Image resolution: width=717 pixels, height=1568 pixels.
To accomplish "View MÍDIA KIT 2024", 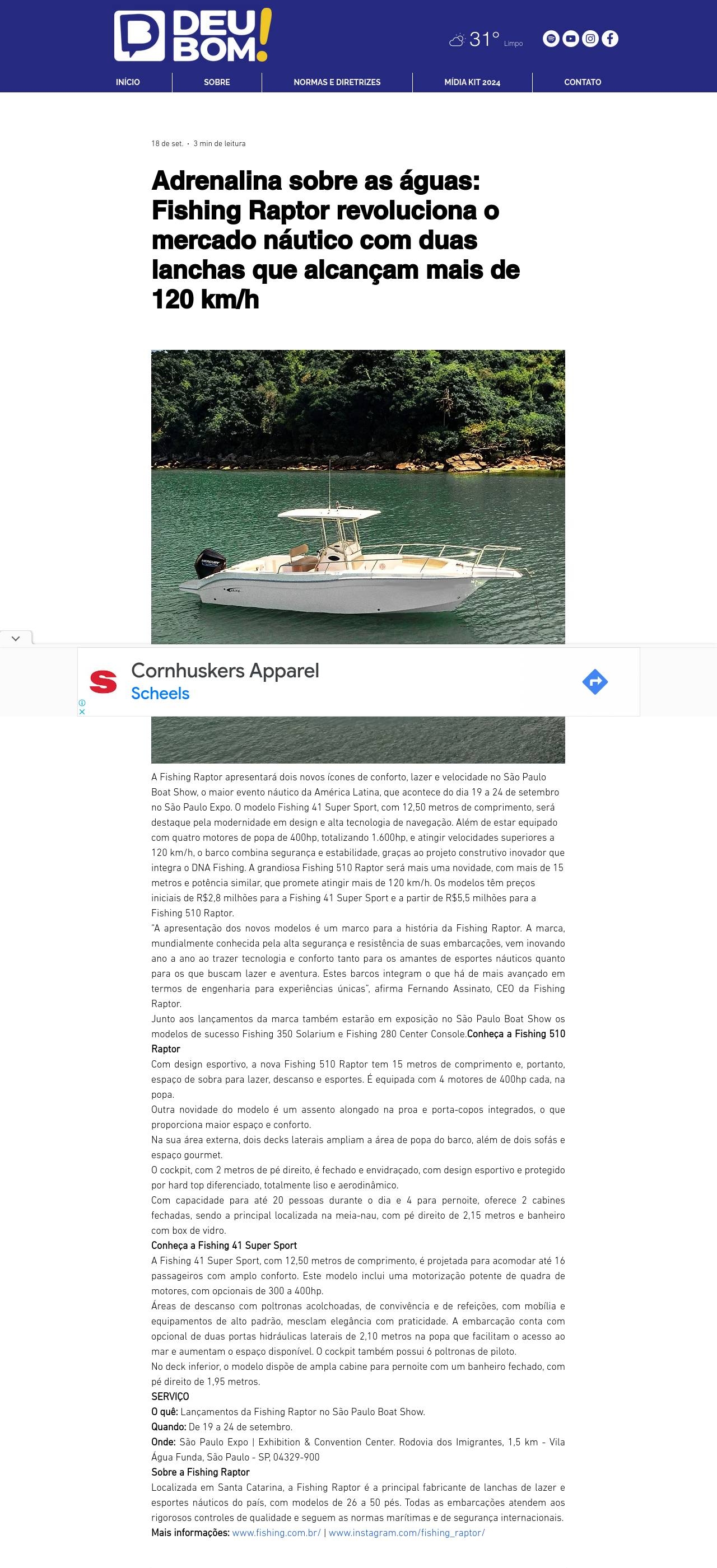I will tap(472, 82).
